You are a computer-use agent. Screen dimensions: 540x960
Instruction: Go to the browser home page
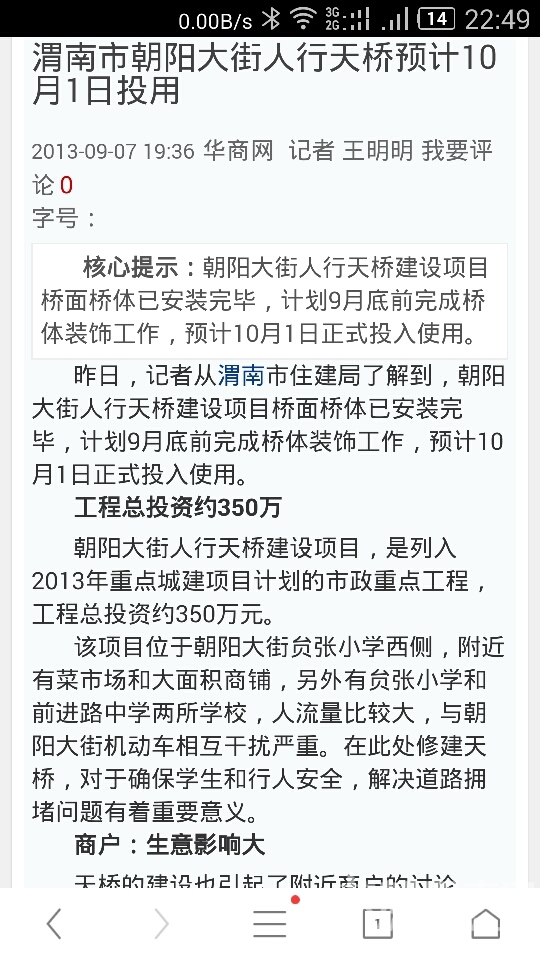point(486,923)
